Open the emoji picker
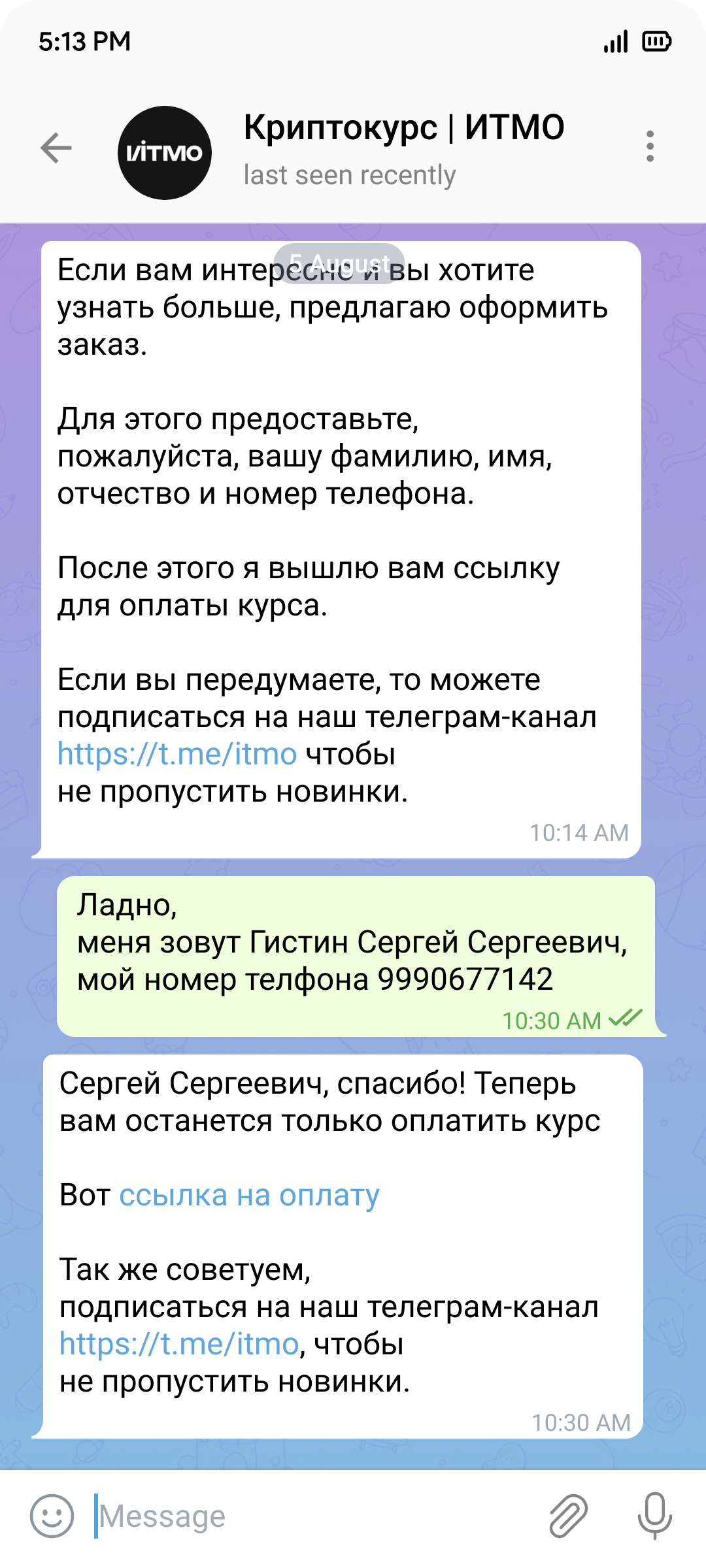This screenshot has height=1568, width=706. 52,1516
